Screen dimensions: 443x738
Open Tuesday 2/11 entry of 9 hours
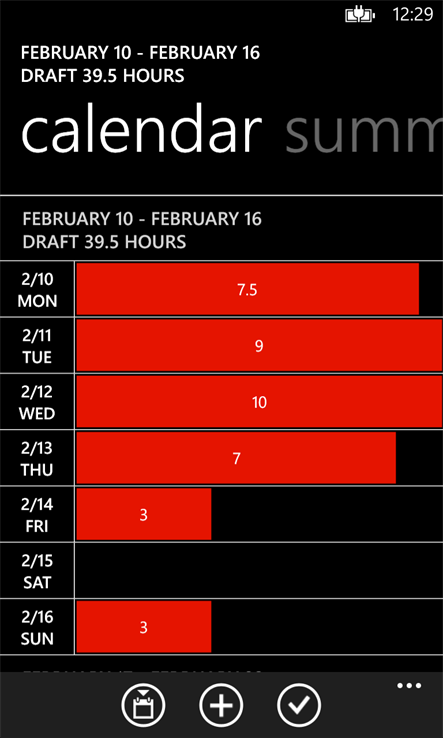(259, 345)
